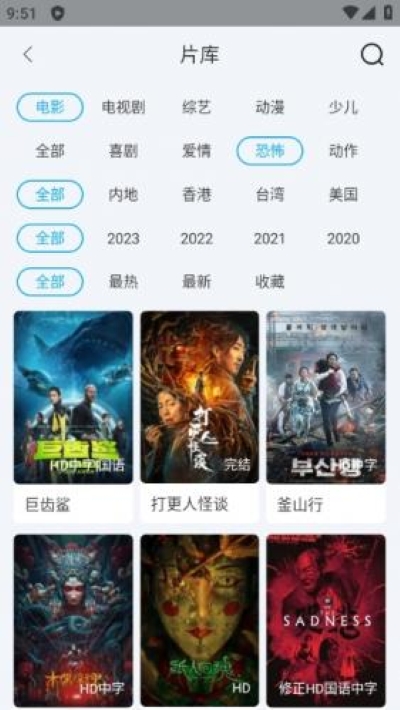This screenshot has width=400, height=710.
Task: Sort by 最新
Action: pyautogui.click(x=197, y=282)
